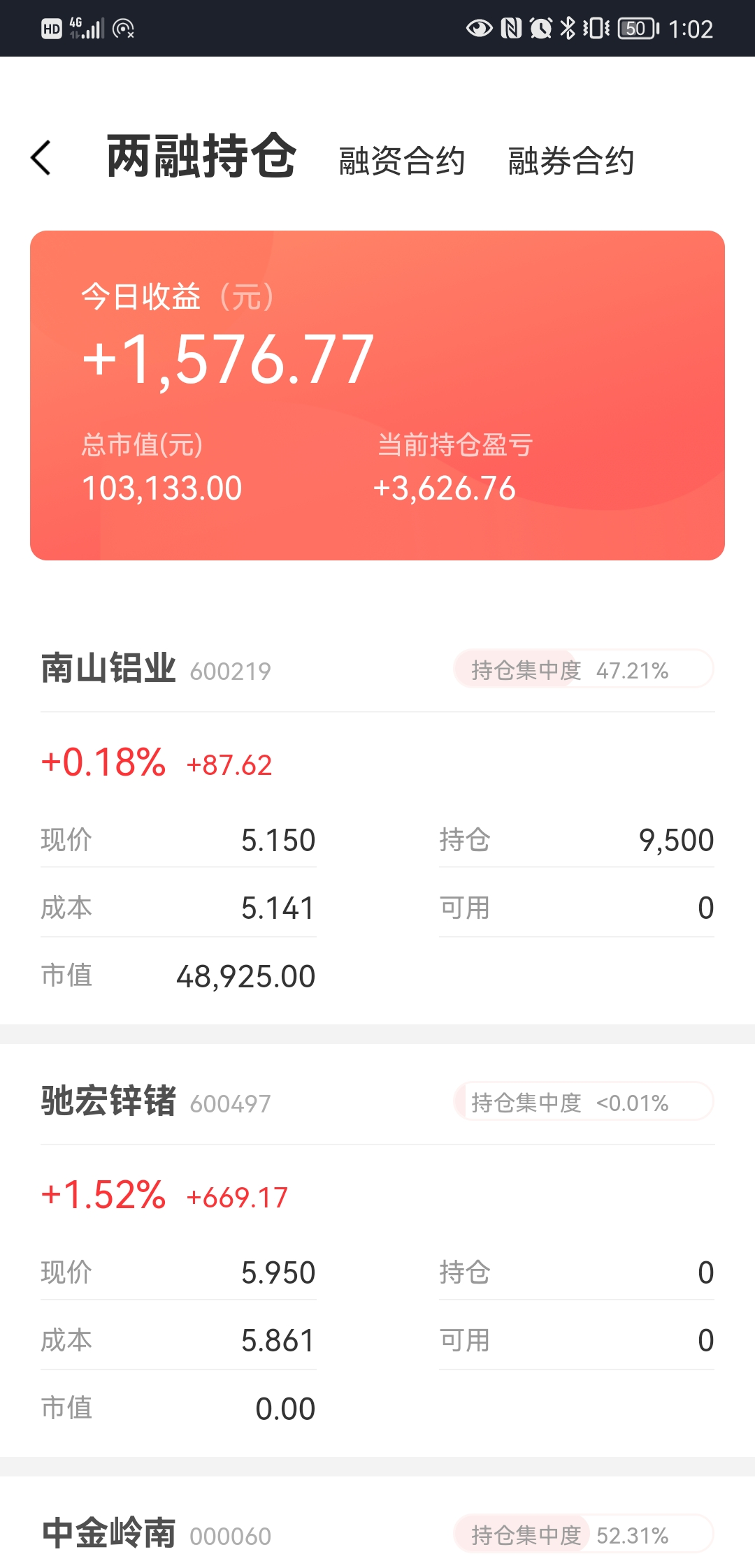Screen dimensions: 755x1568
Task: Go back using the arrow icon
Action: 41,158
